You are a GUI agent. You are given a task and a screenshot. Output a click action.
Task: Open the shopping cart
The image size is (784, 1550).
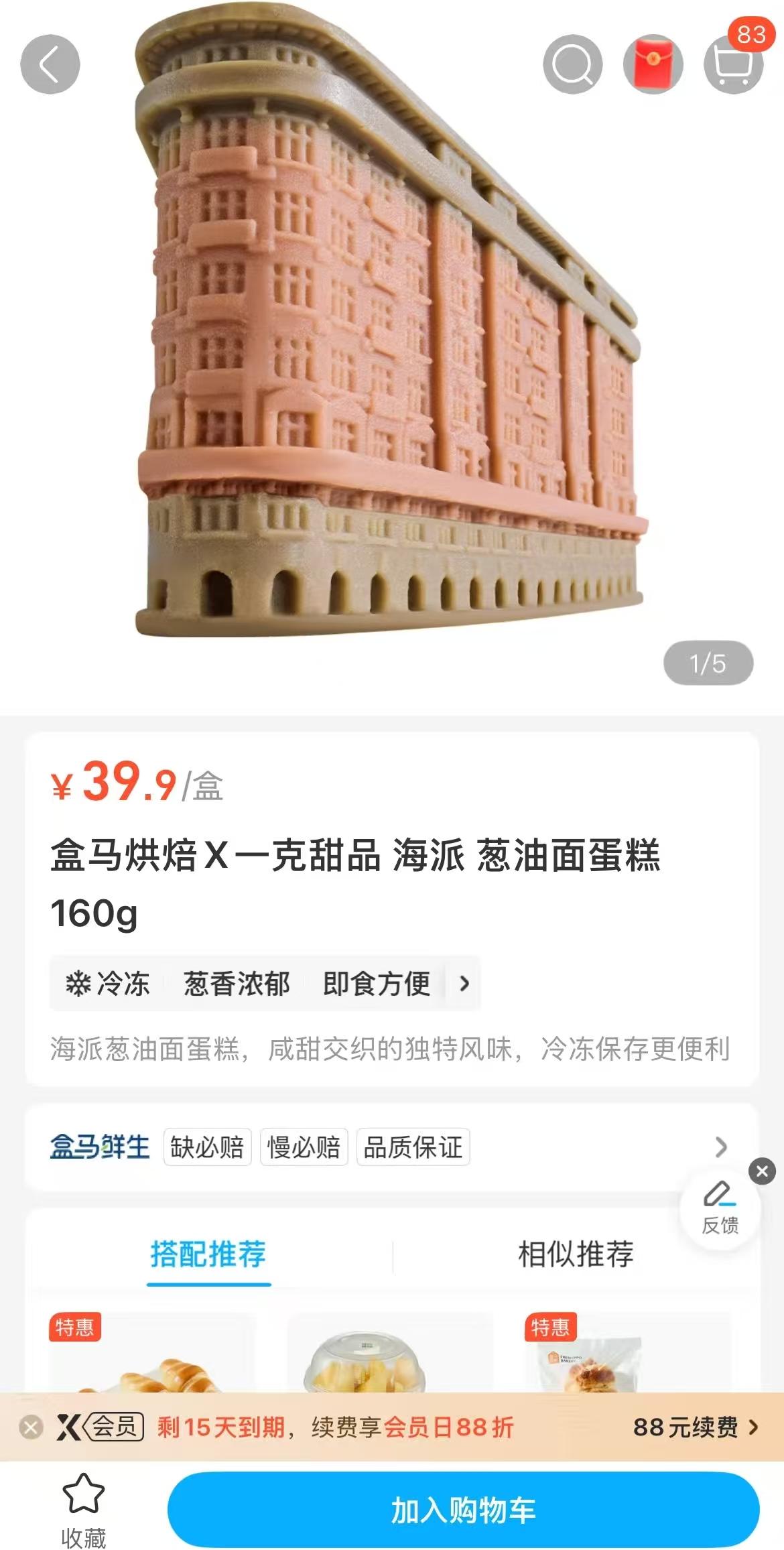tap(733, 64)
